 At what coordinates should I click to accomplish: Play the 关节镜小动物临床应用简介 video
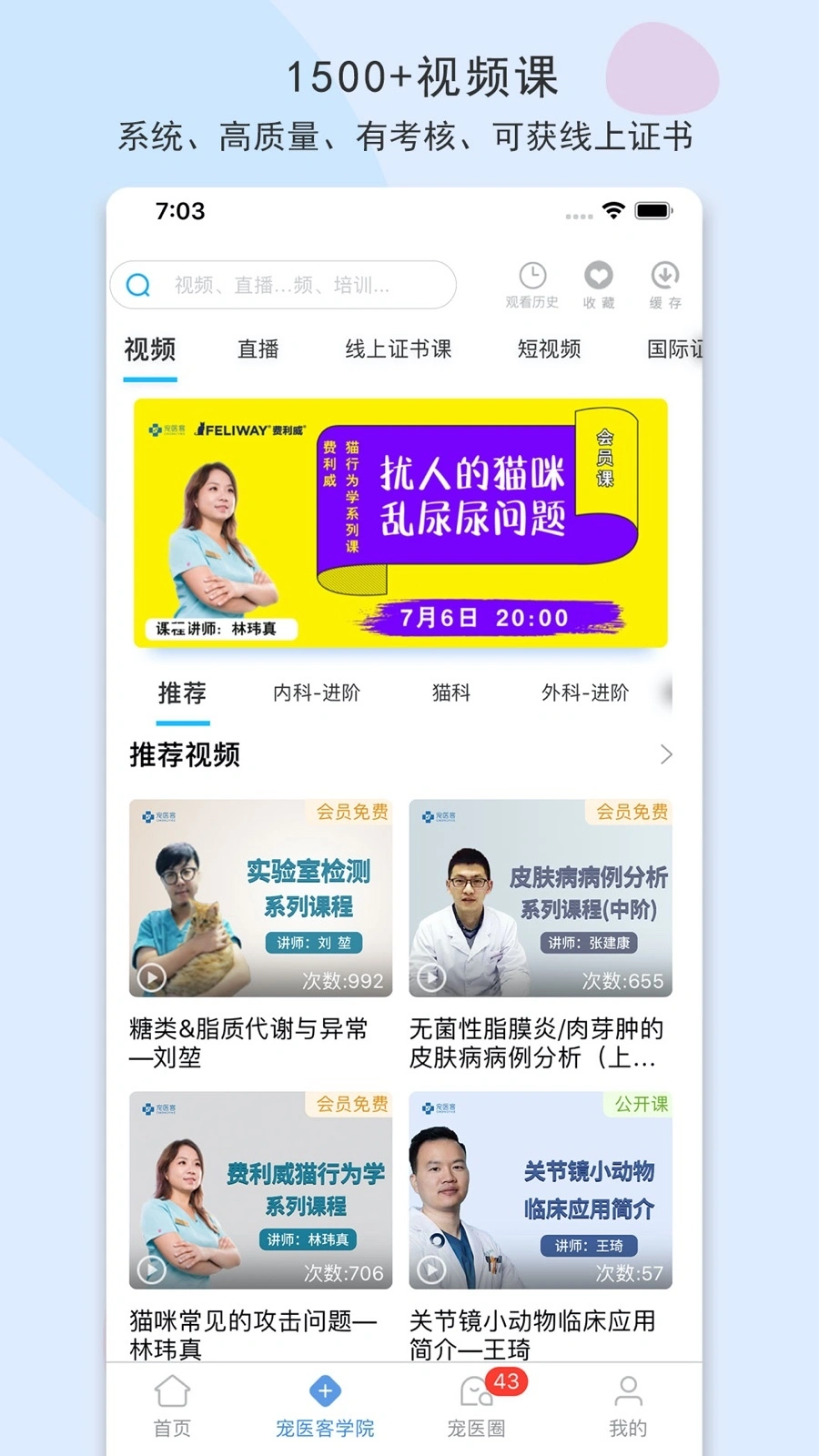541,1192
